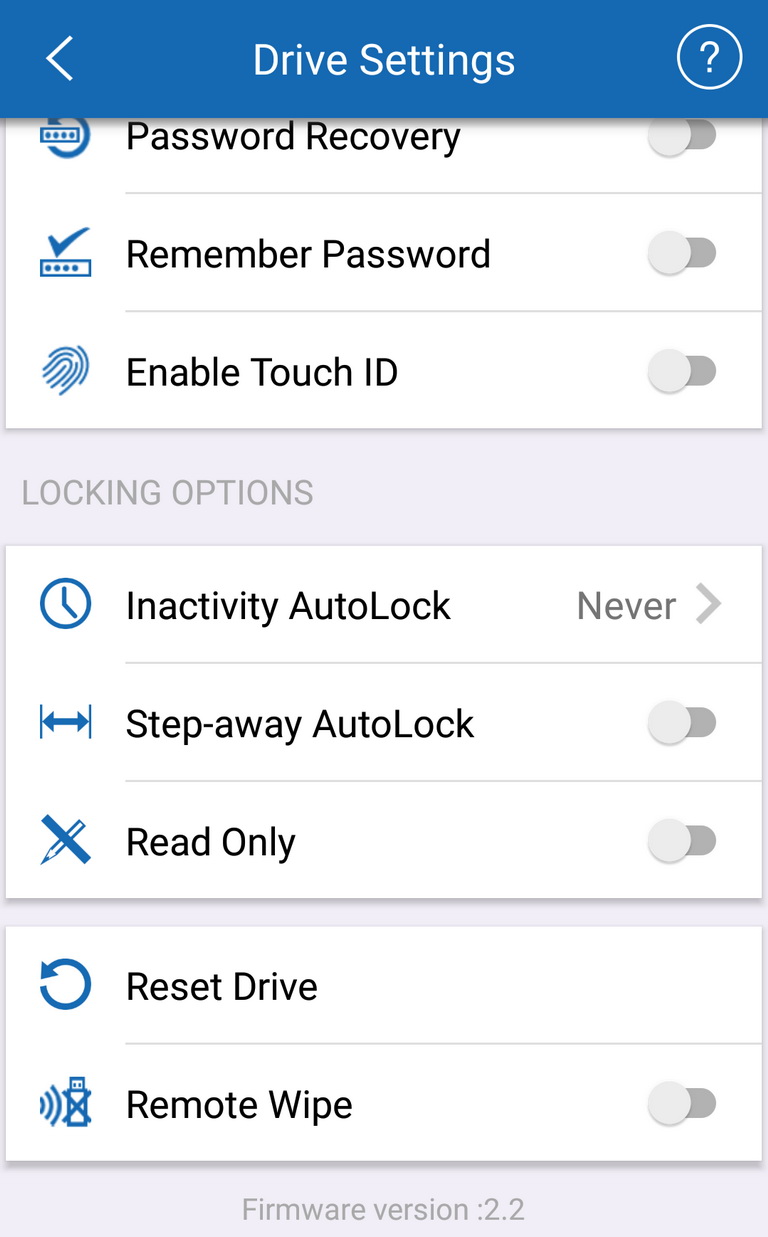Enable Step-away AutoLock
This screenshot has width=768, height=1237.
[683, 723]
